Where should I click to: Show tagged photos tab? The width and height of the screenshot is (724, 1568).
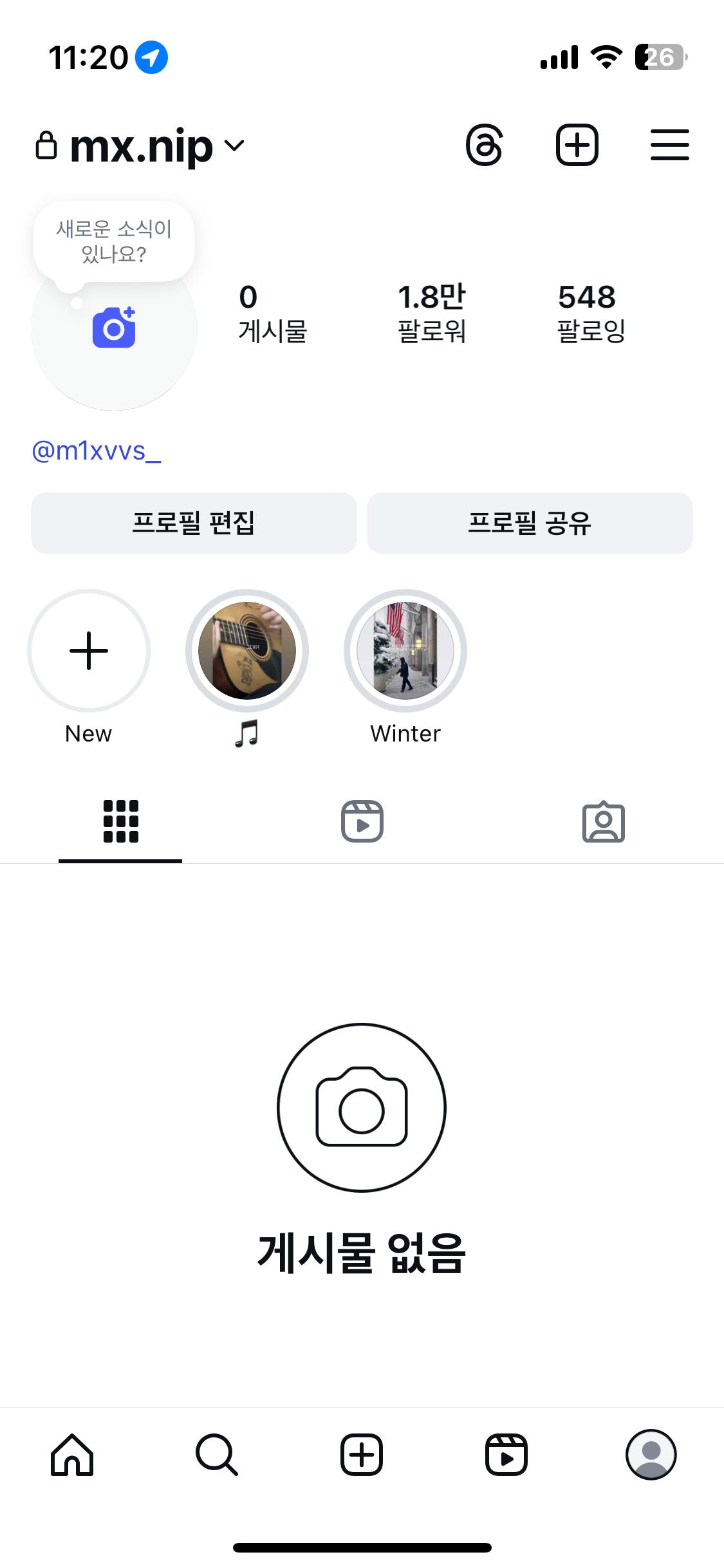(603, 822)
